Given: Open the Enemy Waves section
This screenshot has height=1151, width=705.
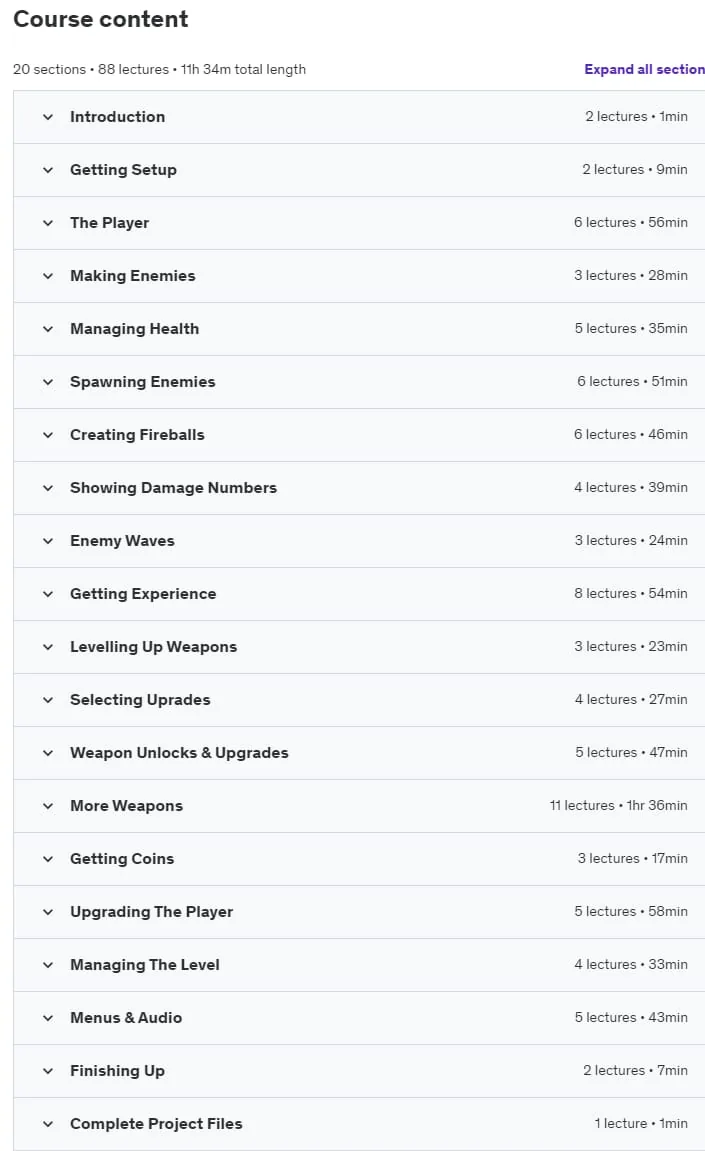Looking at the screenshot, I should point(359,541).
